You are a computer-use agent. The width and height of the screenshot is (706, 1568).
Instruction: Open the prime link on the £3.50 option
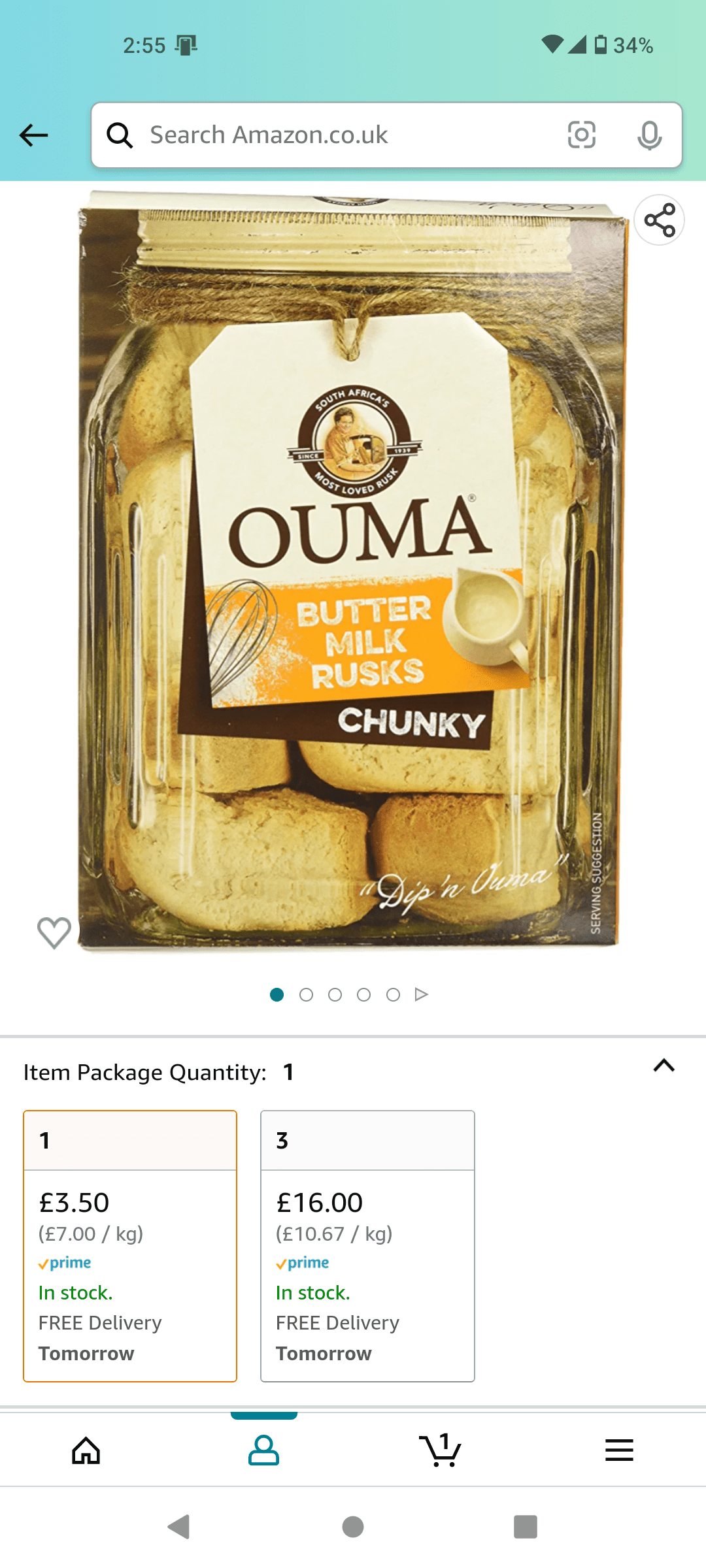(65, 1262)
